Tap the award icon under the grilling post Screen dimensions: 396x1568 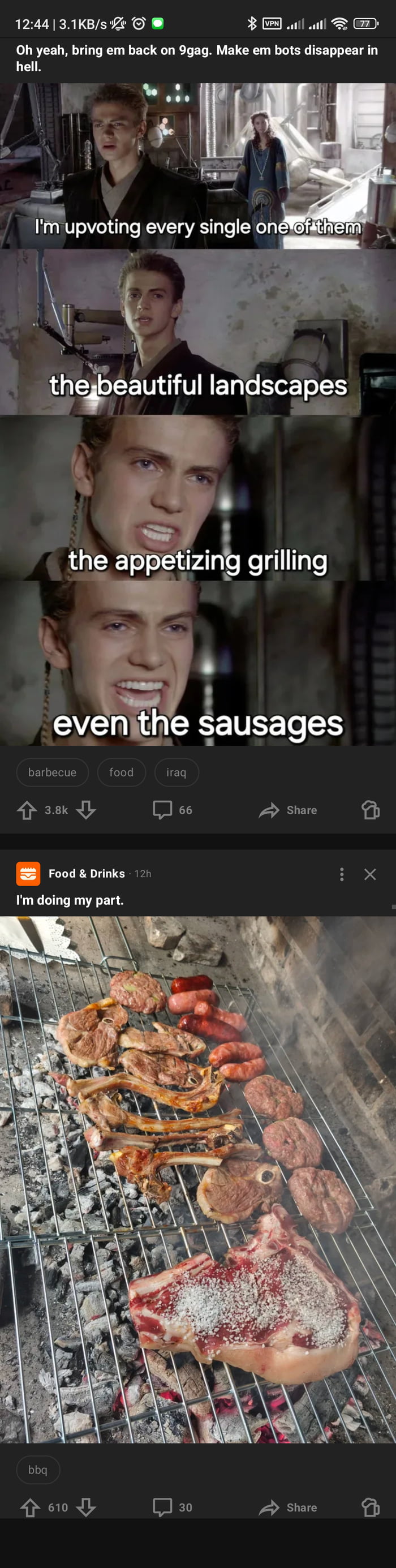tap(371, 1507)
